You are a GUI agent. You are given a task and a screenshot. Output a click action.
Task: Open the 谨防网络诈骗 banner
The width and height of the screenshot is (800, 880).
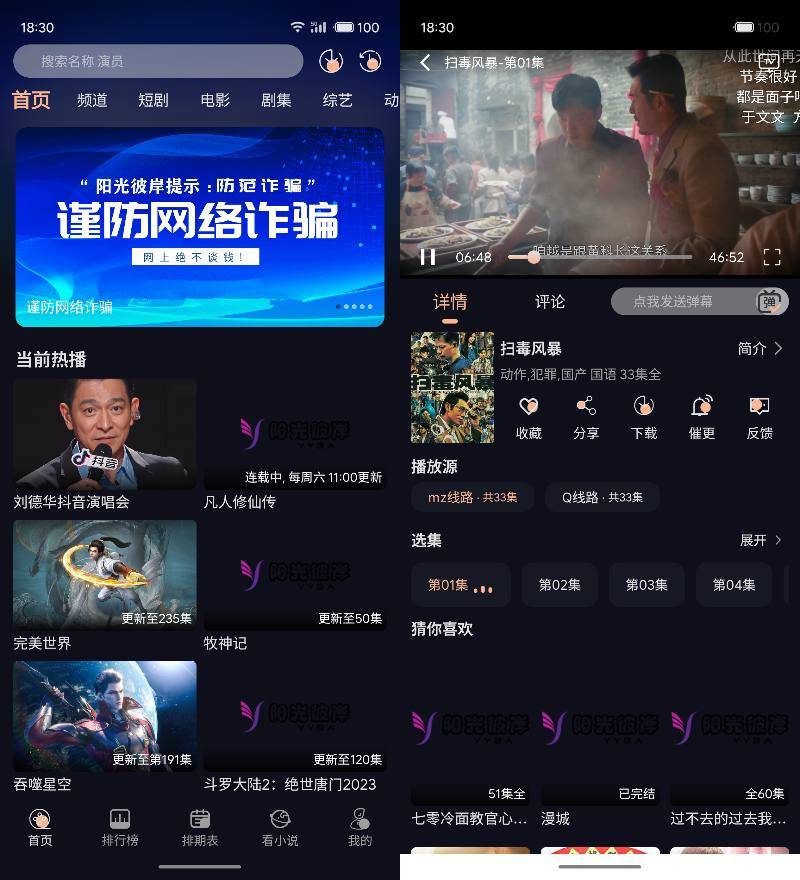pos(200,227)
